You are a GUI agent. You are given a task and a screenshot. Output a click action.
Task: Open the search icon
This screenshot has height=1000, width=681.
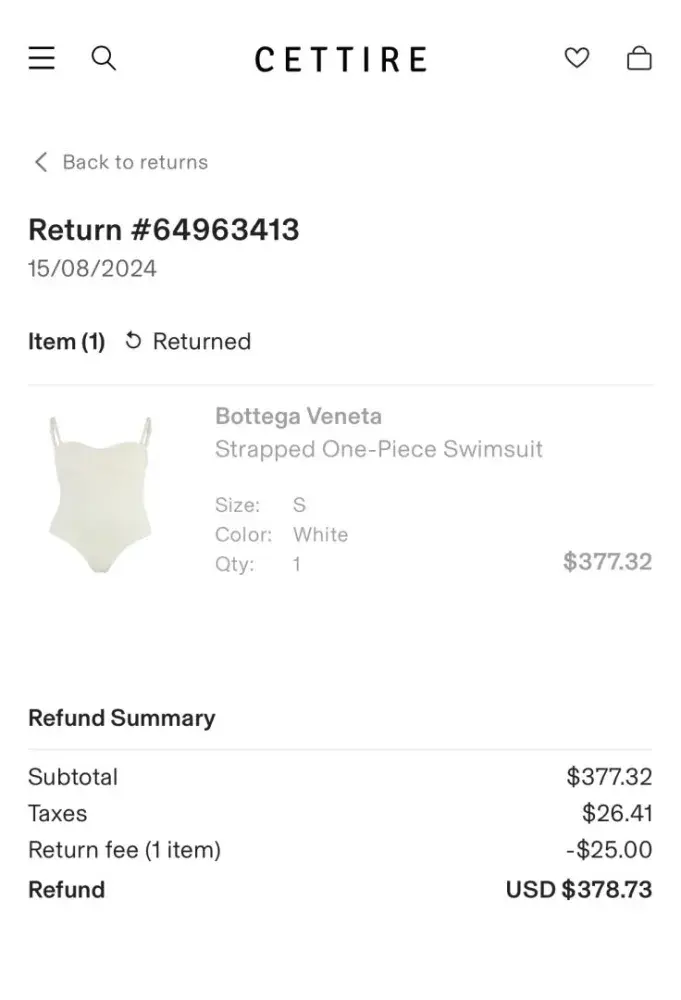[x=104, y=58]
